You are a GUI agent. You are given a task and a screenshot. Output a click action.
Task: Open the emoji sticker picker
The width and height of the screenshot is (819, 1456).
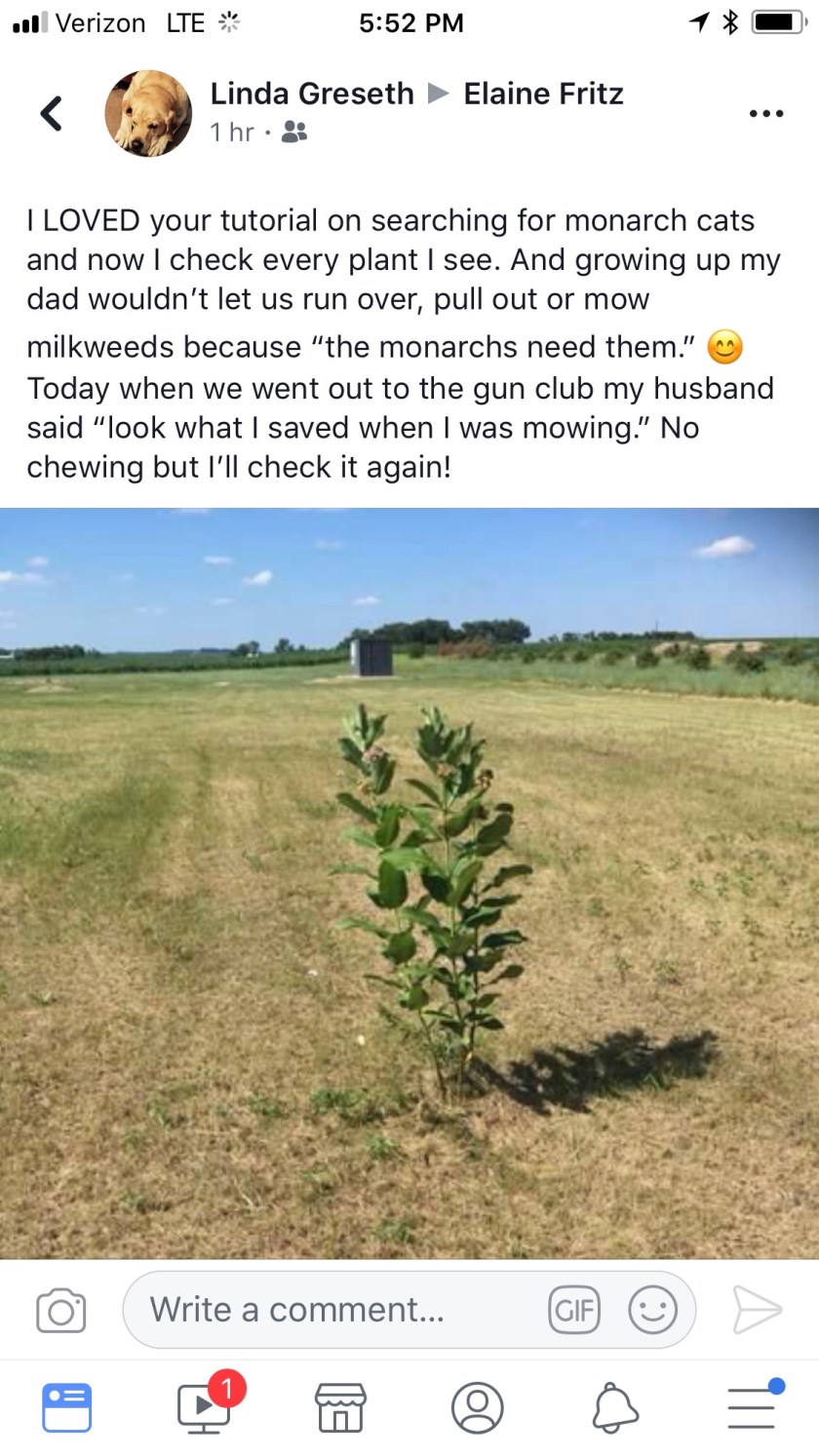(652, 1310)
